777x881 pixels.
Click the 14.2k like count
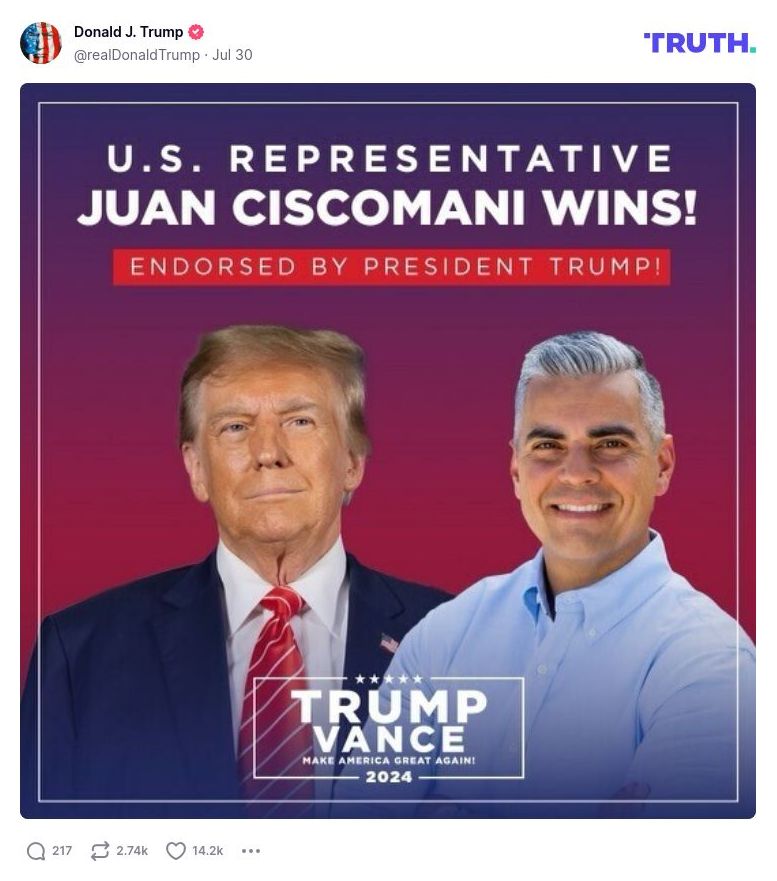coord(207,851)
